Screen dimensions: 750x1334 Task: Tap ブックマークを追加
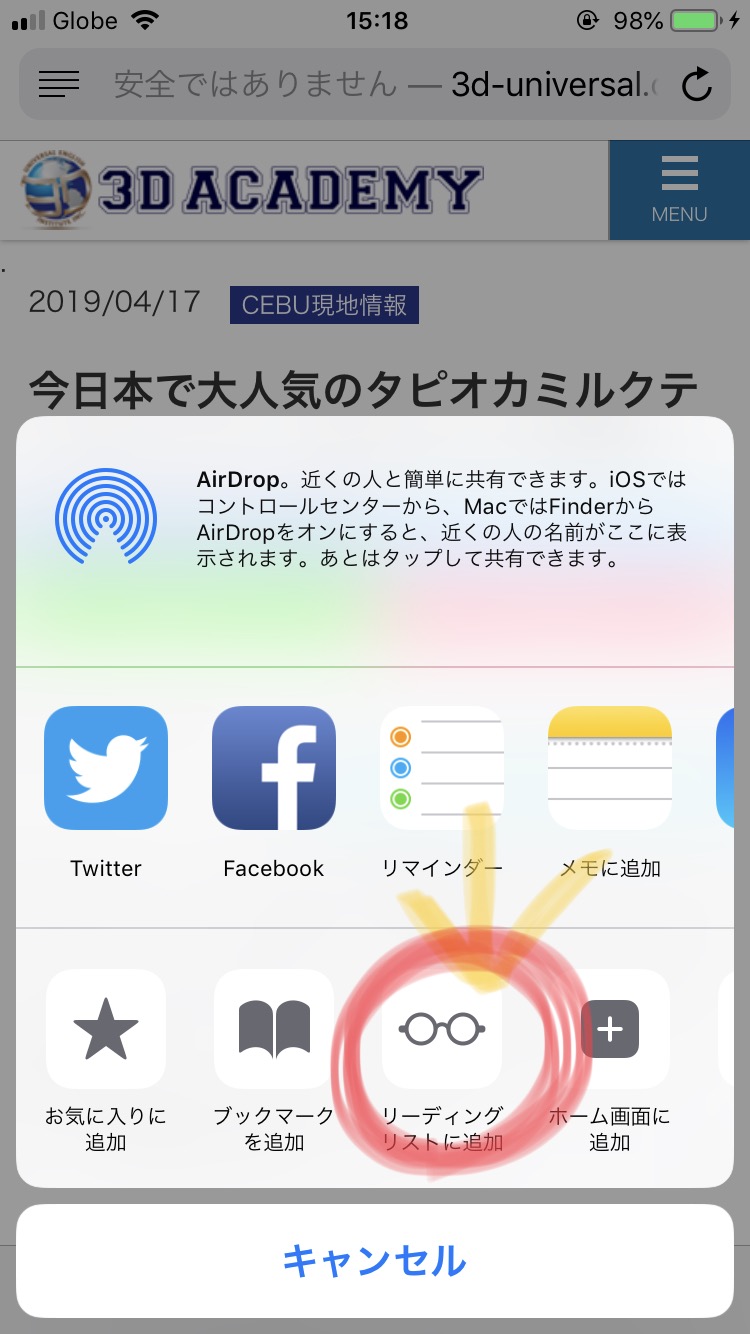click(274, 1029)
